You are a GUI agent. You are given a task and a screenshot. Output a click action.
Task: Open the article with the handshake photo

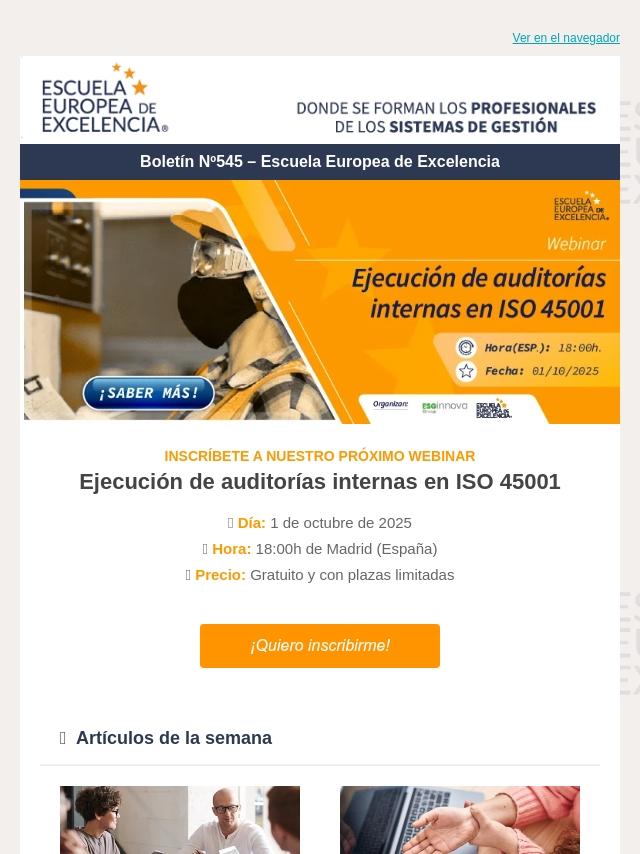(460, 820)
